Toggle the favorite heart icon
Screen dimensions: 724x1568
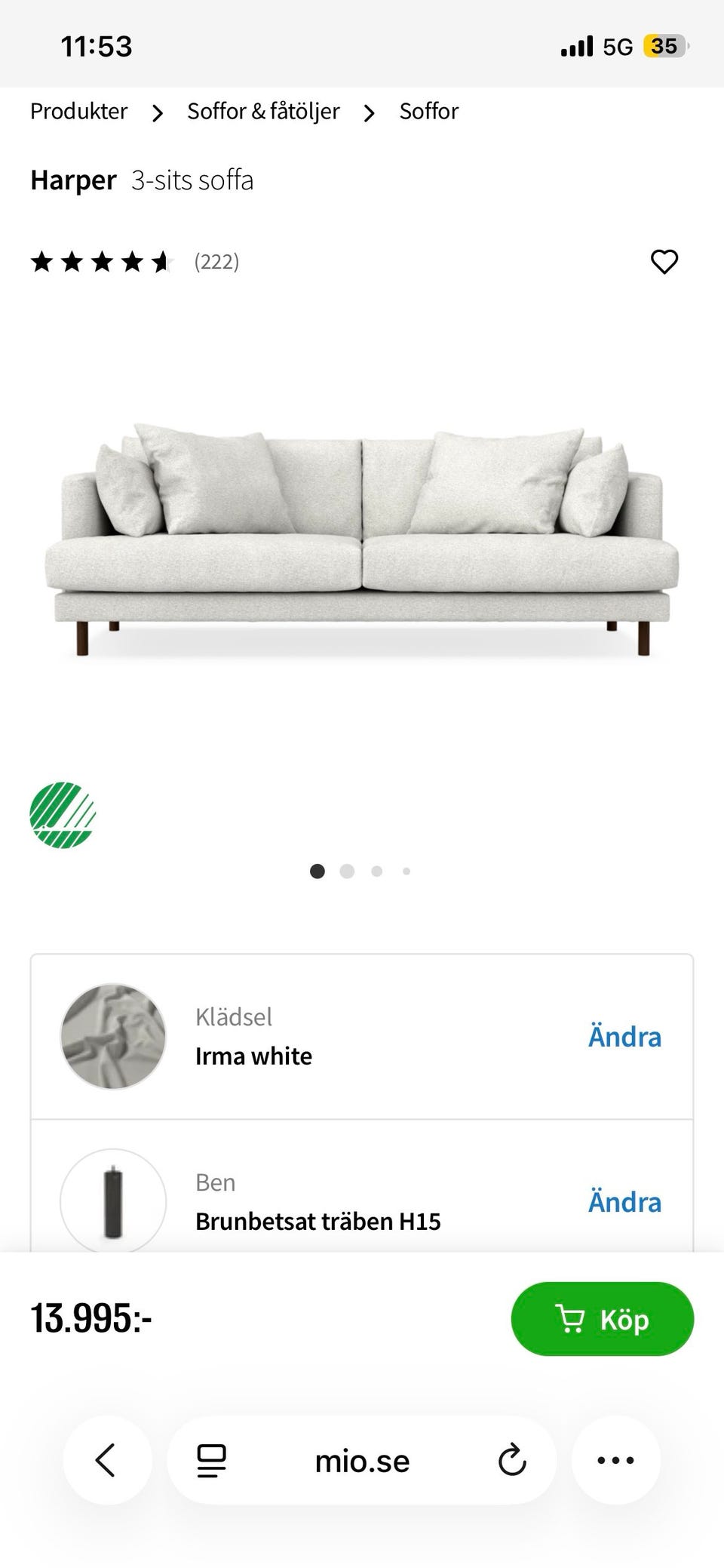(x=664, y=262)
